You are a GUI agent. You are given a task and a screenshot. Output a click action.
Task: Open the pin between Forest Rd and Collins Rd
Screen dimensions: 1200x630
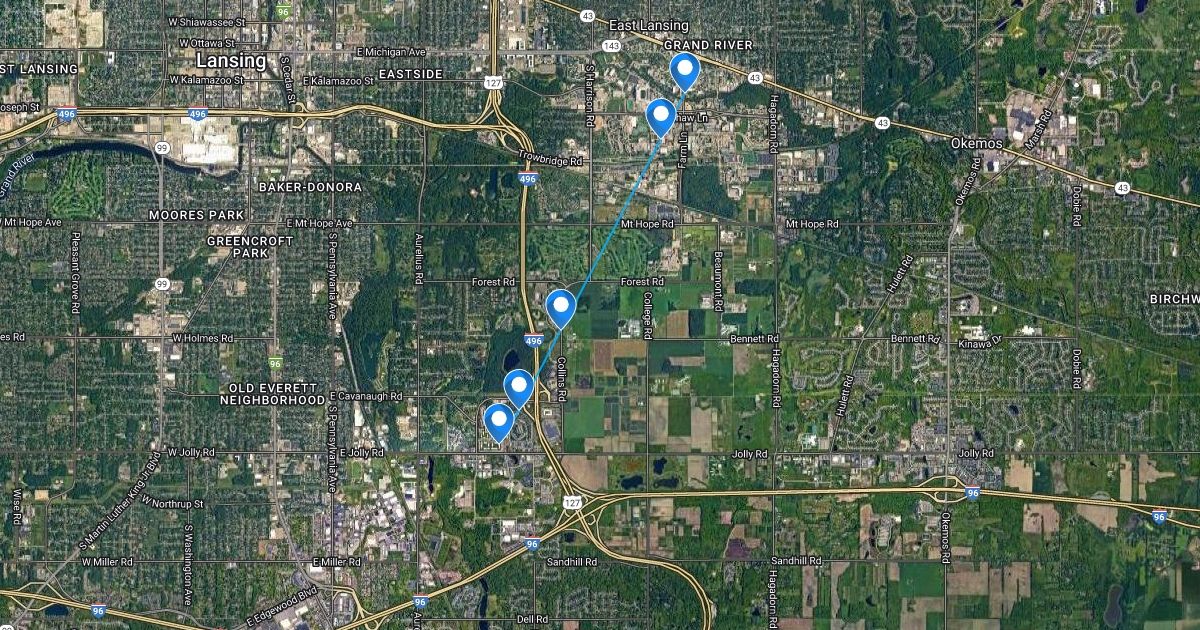pyautogui.click(x=561, y=306)
